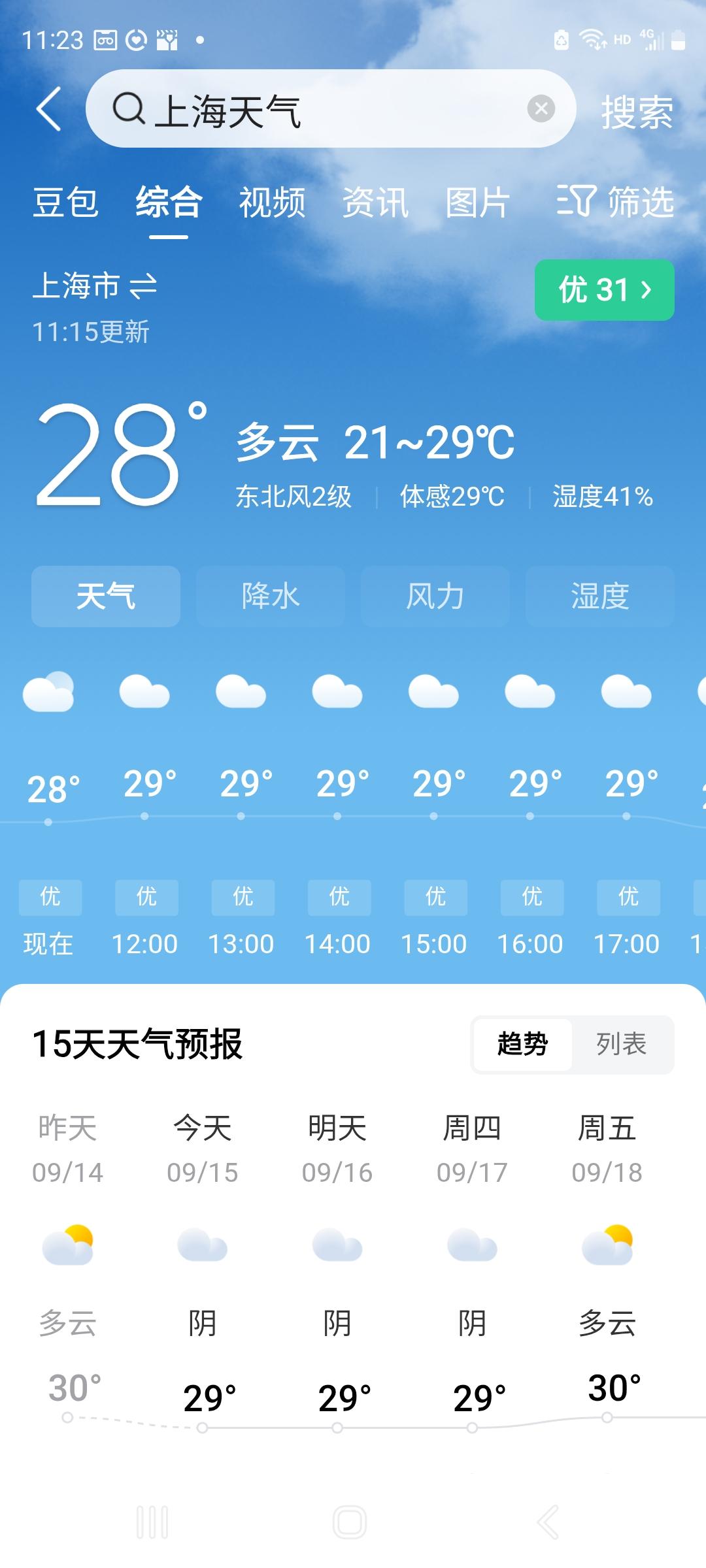The image size is (706, 1568).
Task: Switch to the 豆包 tab
Action: [x=65, y=202]
